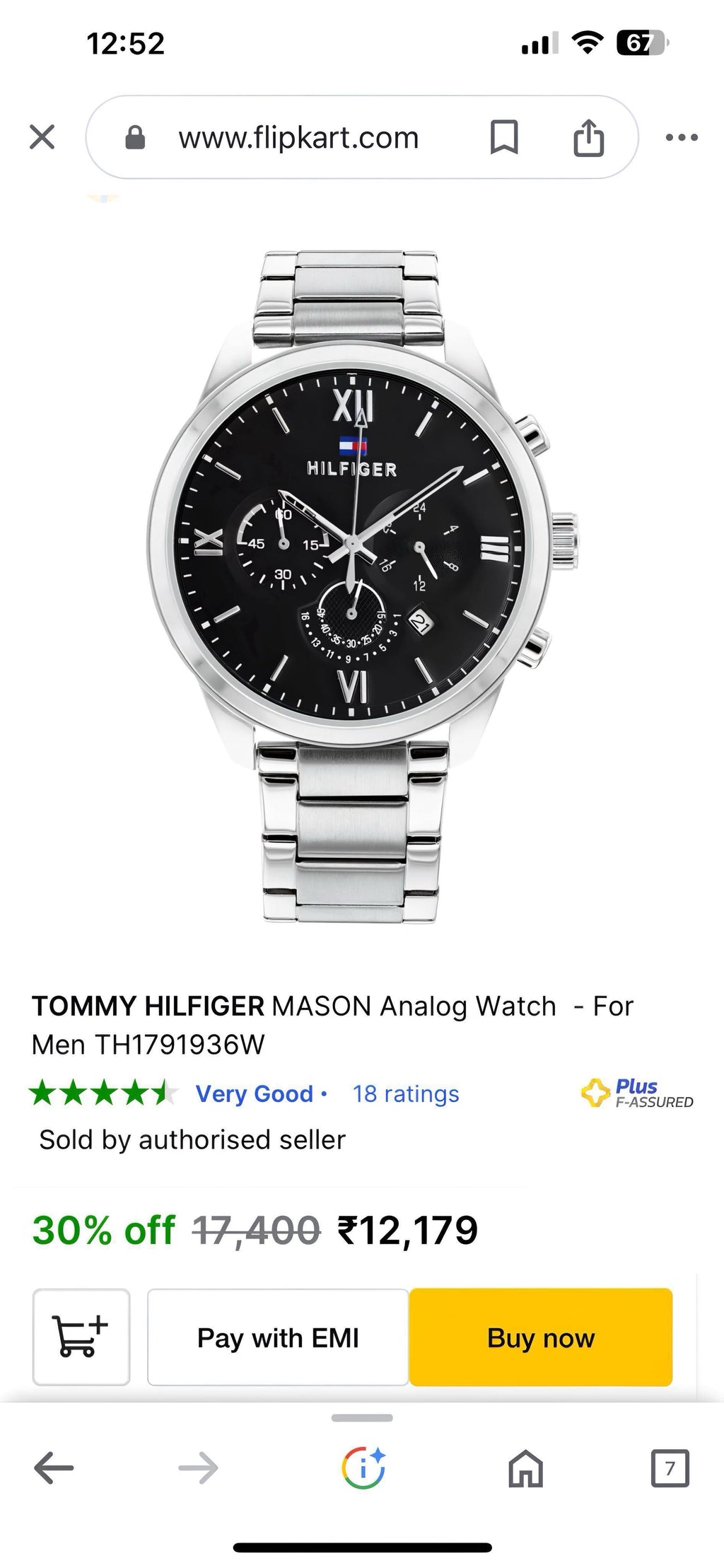Open the three-dot browser menu

pos(681,138)
